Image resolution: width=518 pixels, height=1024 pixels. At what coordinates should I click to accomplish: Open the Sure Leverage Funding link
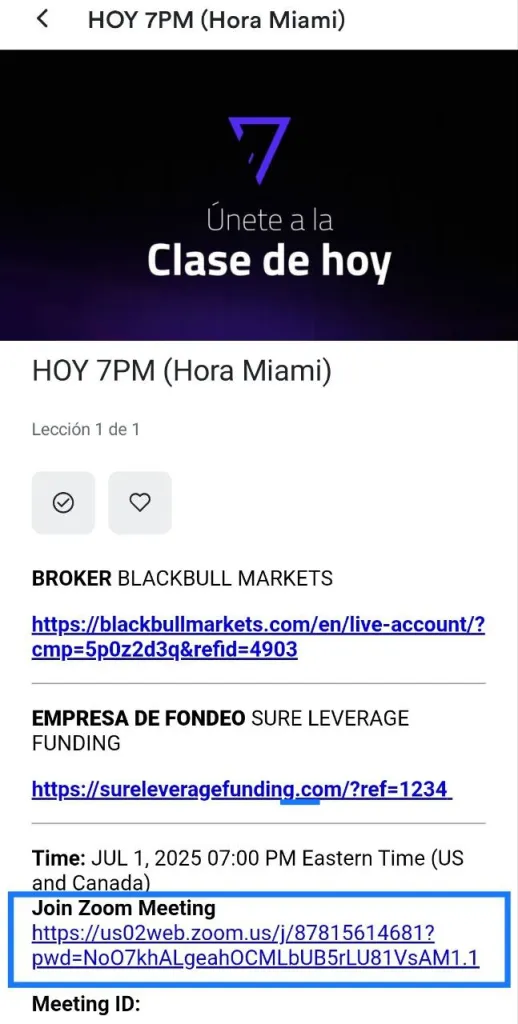242,790
